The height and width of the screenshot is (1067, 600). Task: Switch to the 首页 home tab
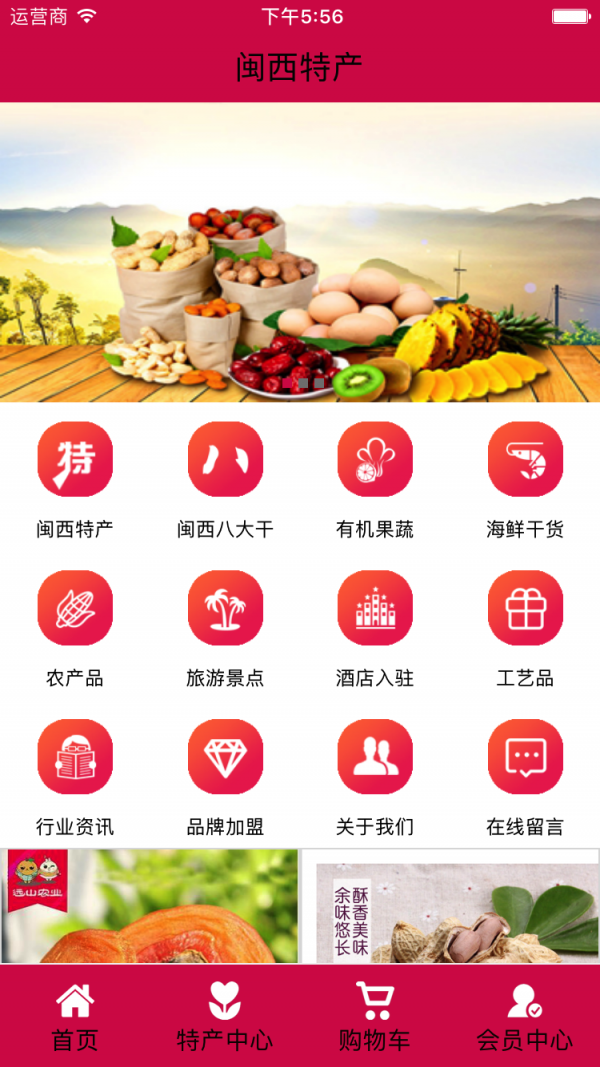click(x=75, y=1016)
